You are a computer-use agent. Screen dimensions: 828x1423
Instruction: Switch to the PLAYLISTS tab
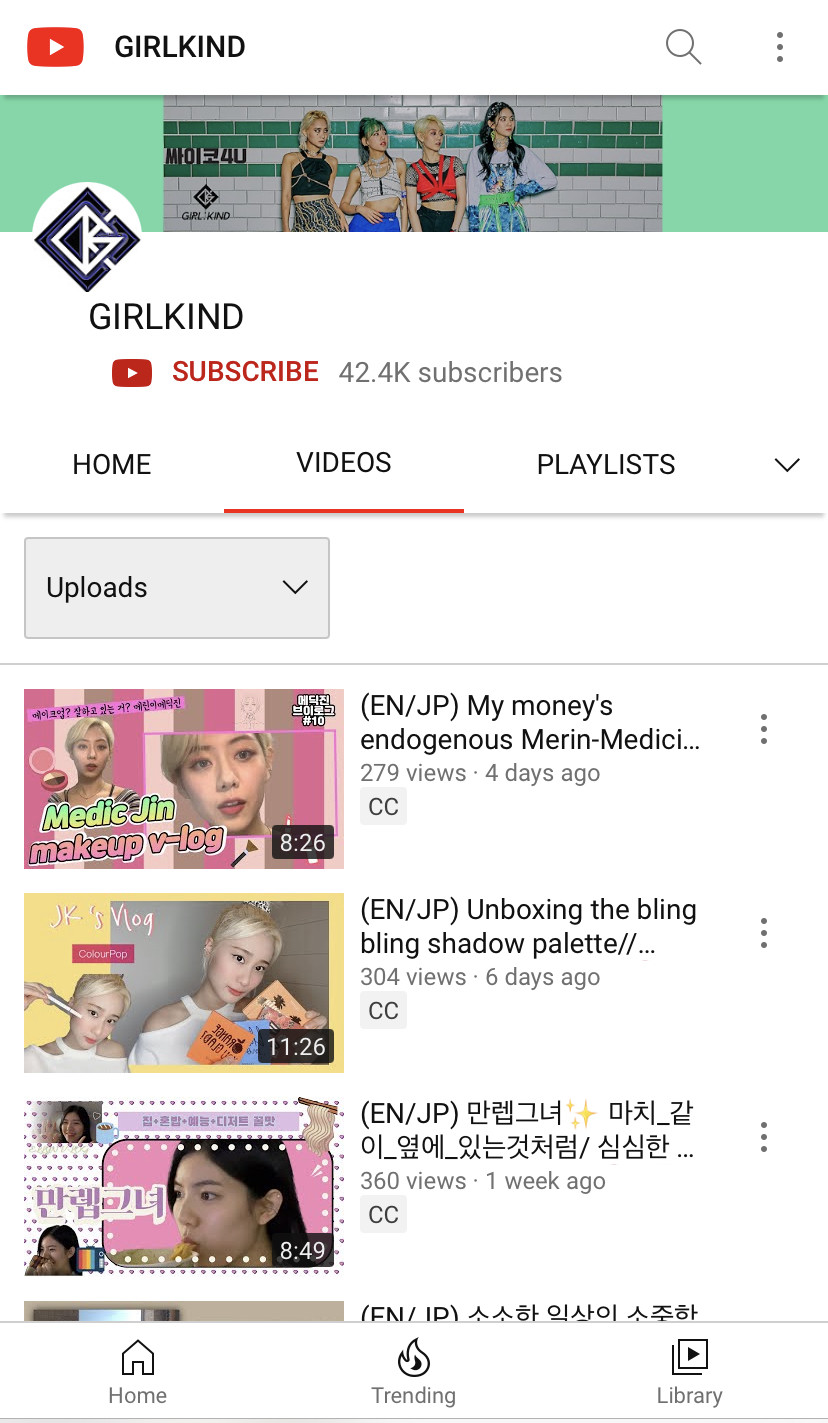606,464
